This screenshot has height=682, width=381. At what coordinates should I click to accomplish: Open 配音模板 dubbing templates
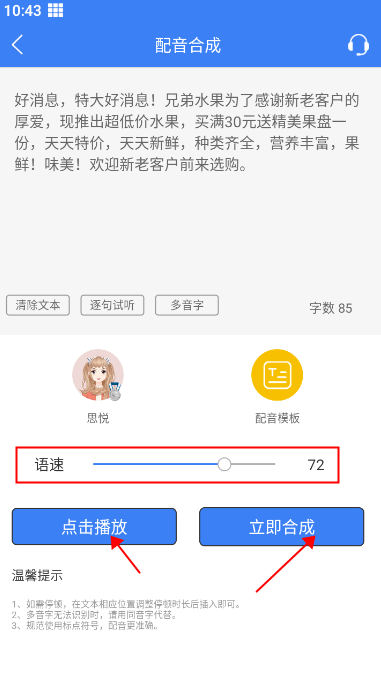(x=277, y=375)
